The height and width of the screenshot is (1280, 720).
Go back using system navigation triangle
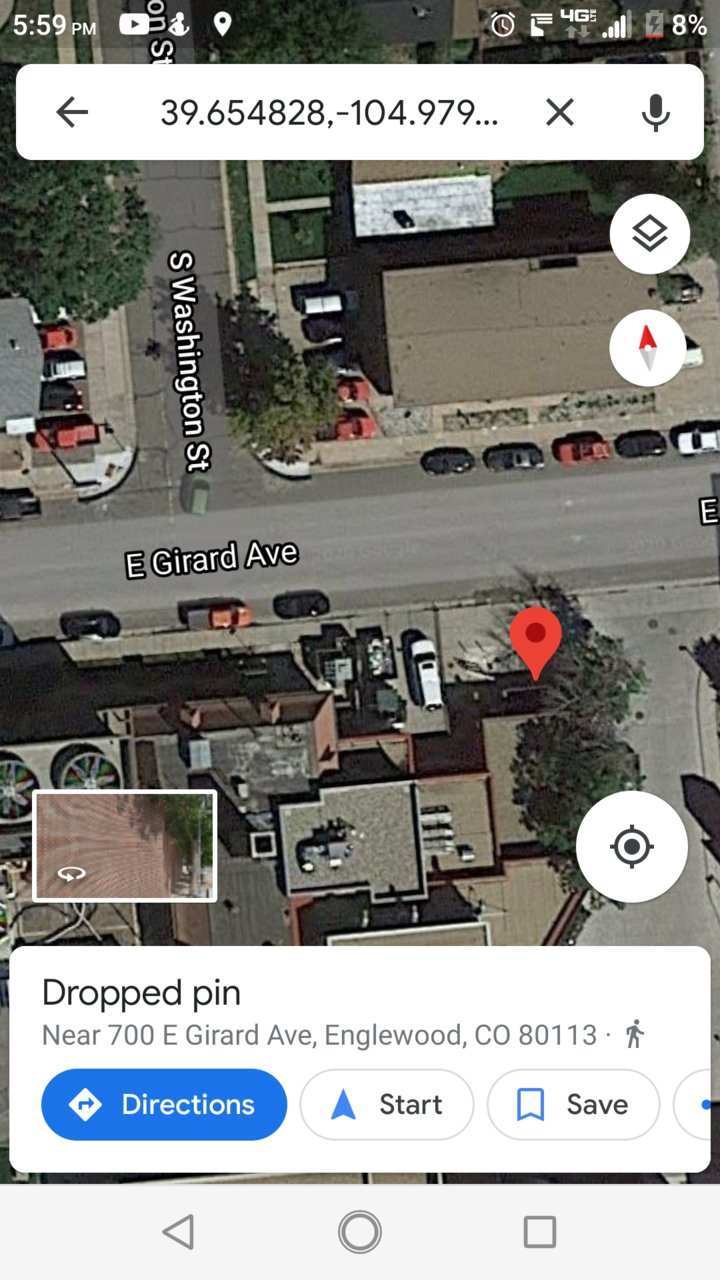coord(178,1232)
